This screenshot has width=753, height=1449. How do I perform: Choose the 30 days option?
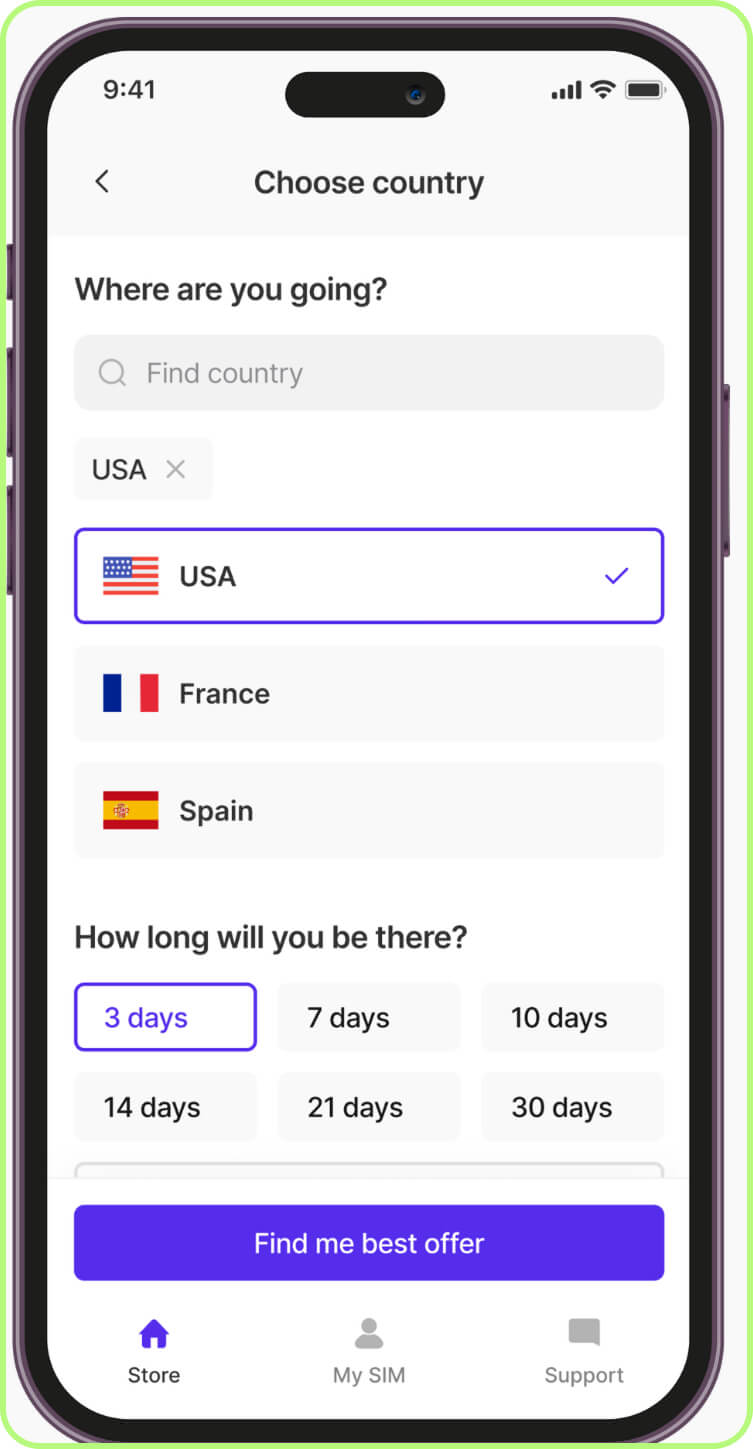[572, 1107]
